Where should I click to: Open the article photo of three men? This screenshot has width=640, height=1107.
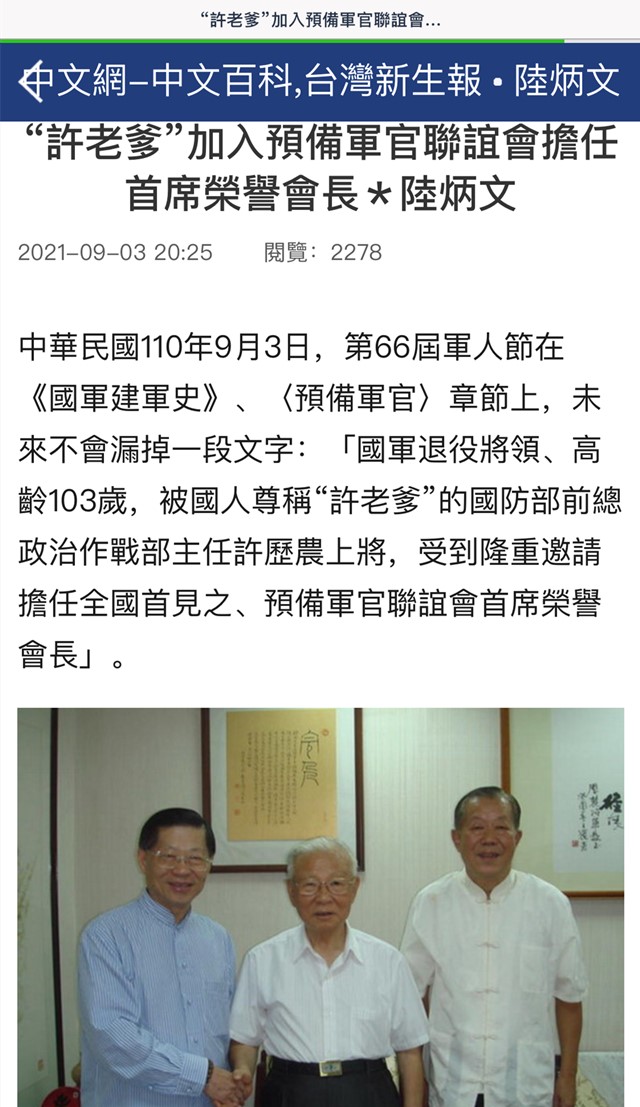pos(320,905)
